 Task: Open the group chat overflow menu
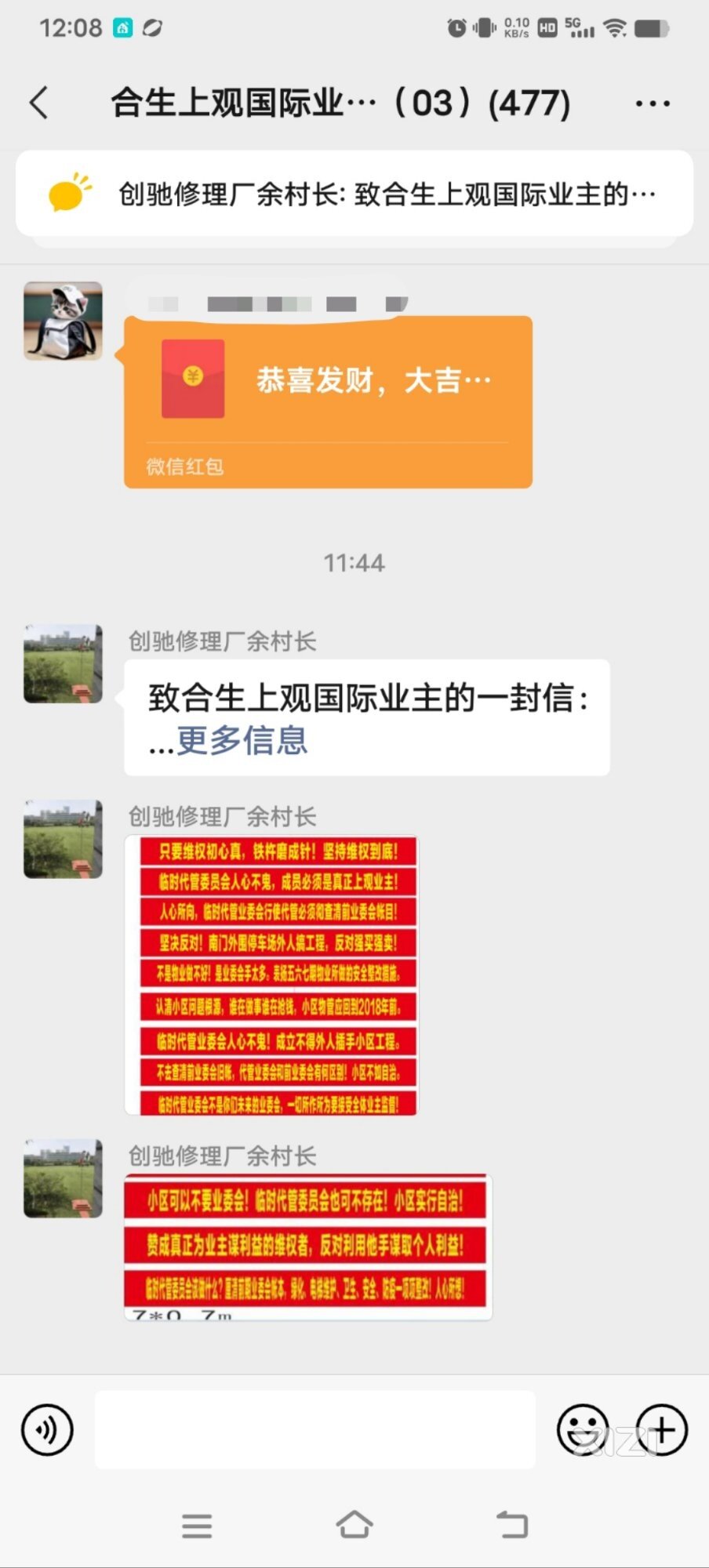[652, 103]
